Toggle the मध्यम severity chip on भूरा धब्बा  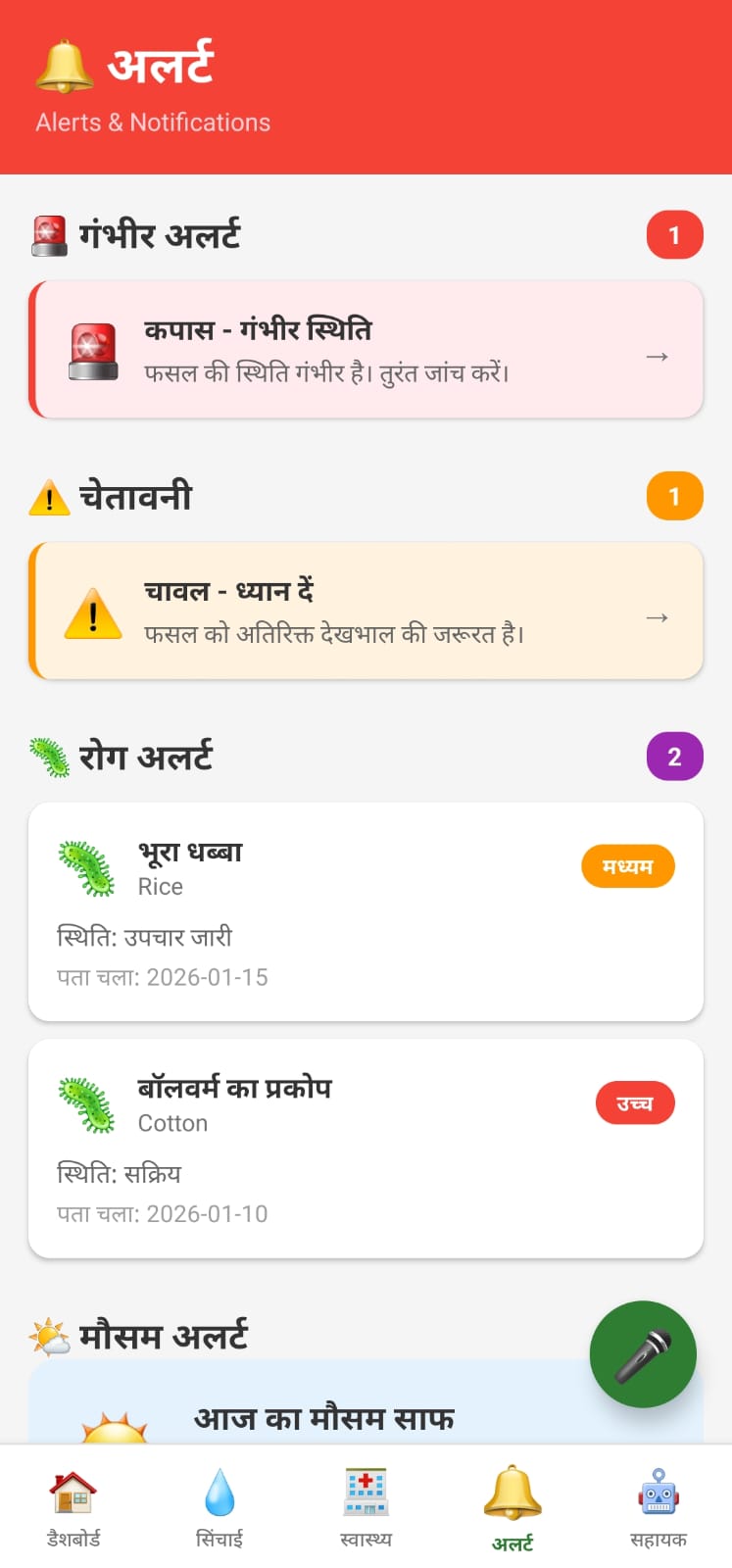(627, 866)
